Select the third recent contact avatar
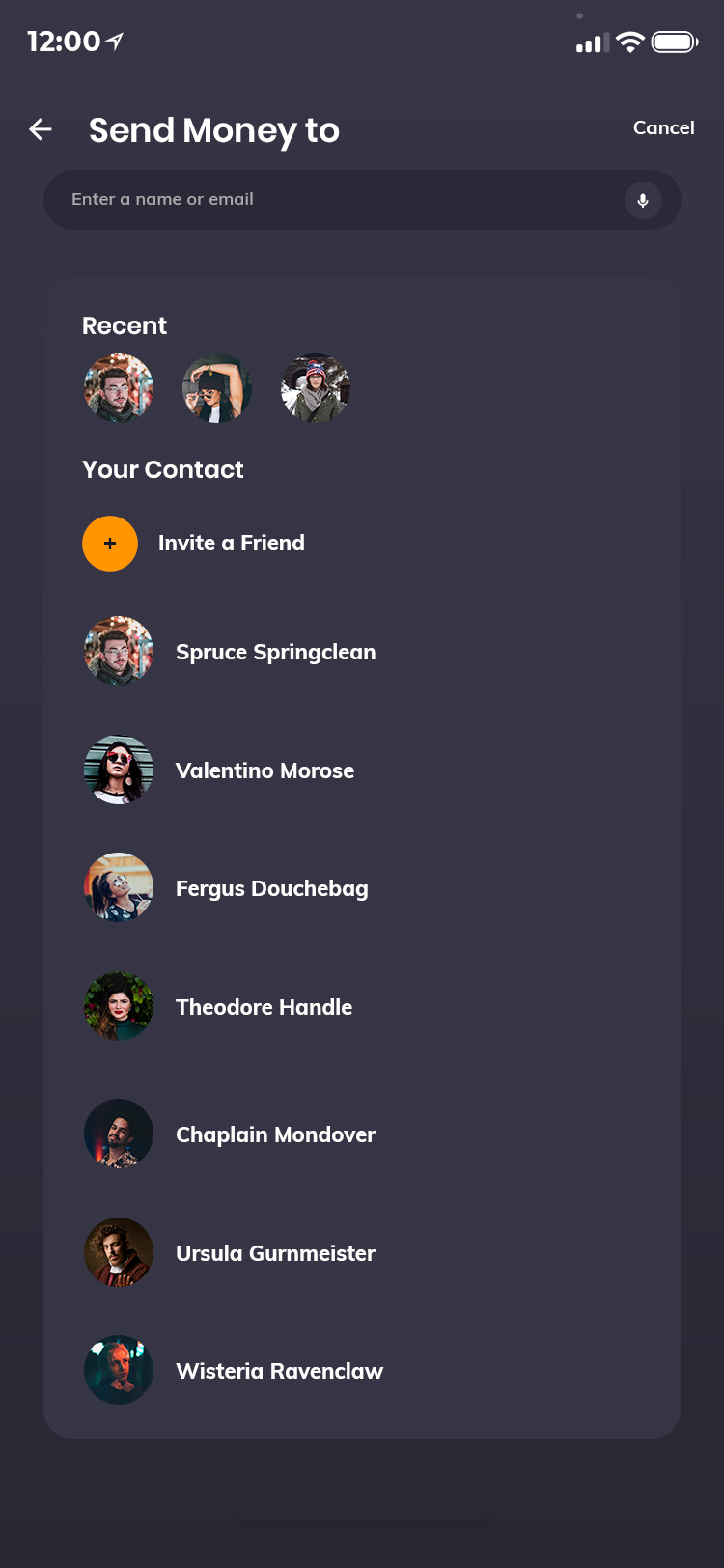 coord(316,388)
